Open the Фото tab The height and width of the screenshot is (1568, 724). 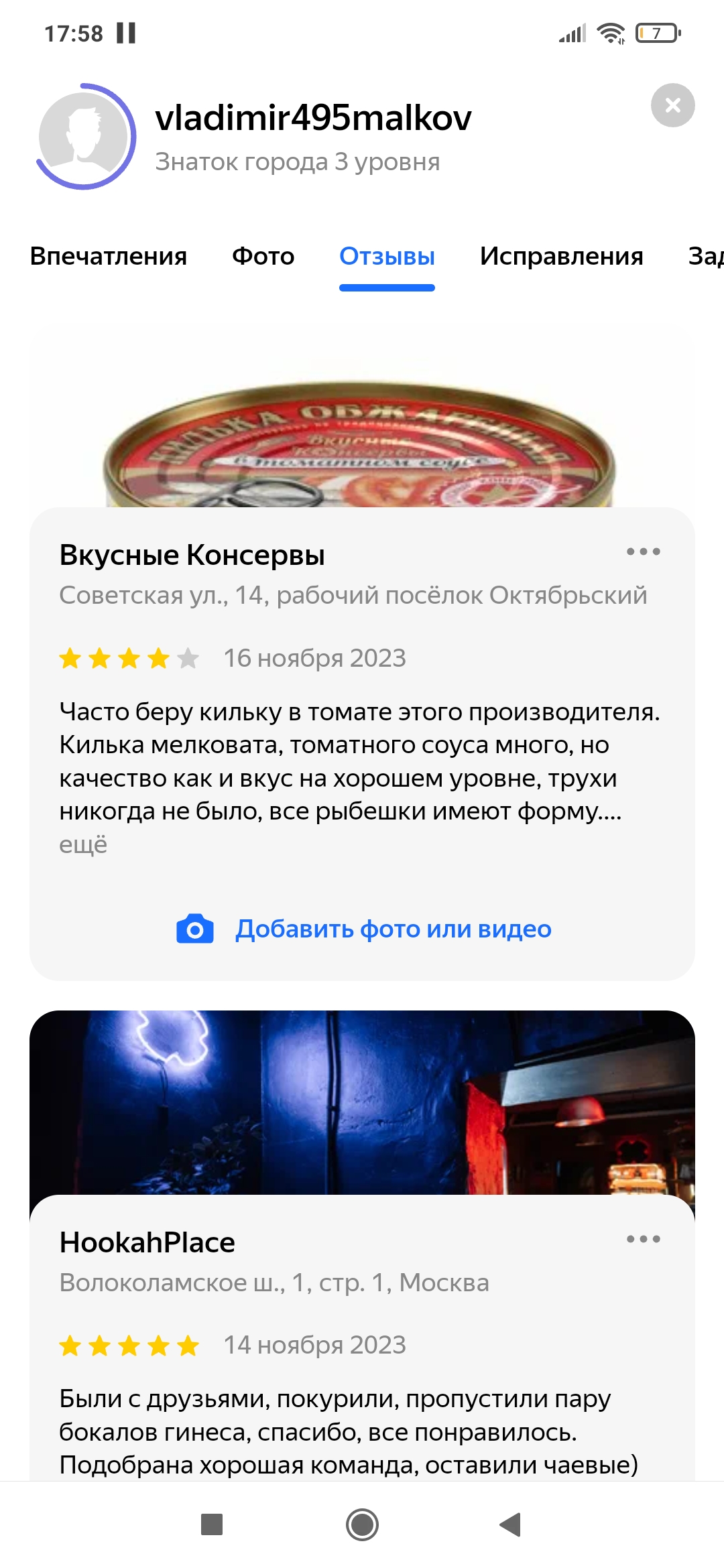click(263, 257)
